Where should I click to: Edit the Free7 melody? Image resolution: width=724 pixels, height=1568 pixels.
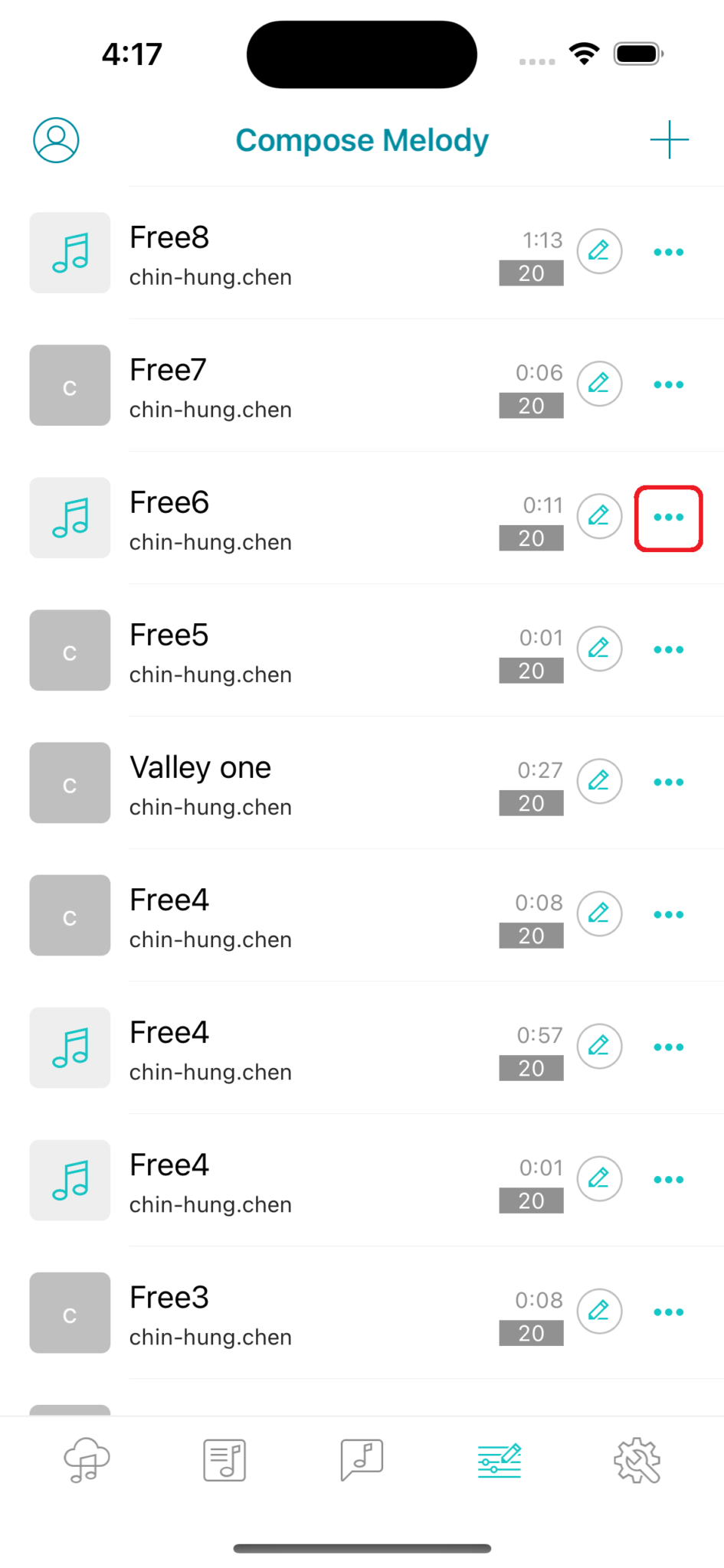click(599, 384)
